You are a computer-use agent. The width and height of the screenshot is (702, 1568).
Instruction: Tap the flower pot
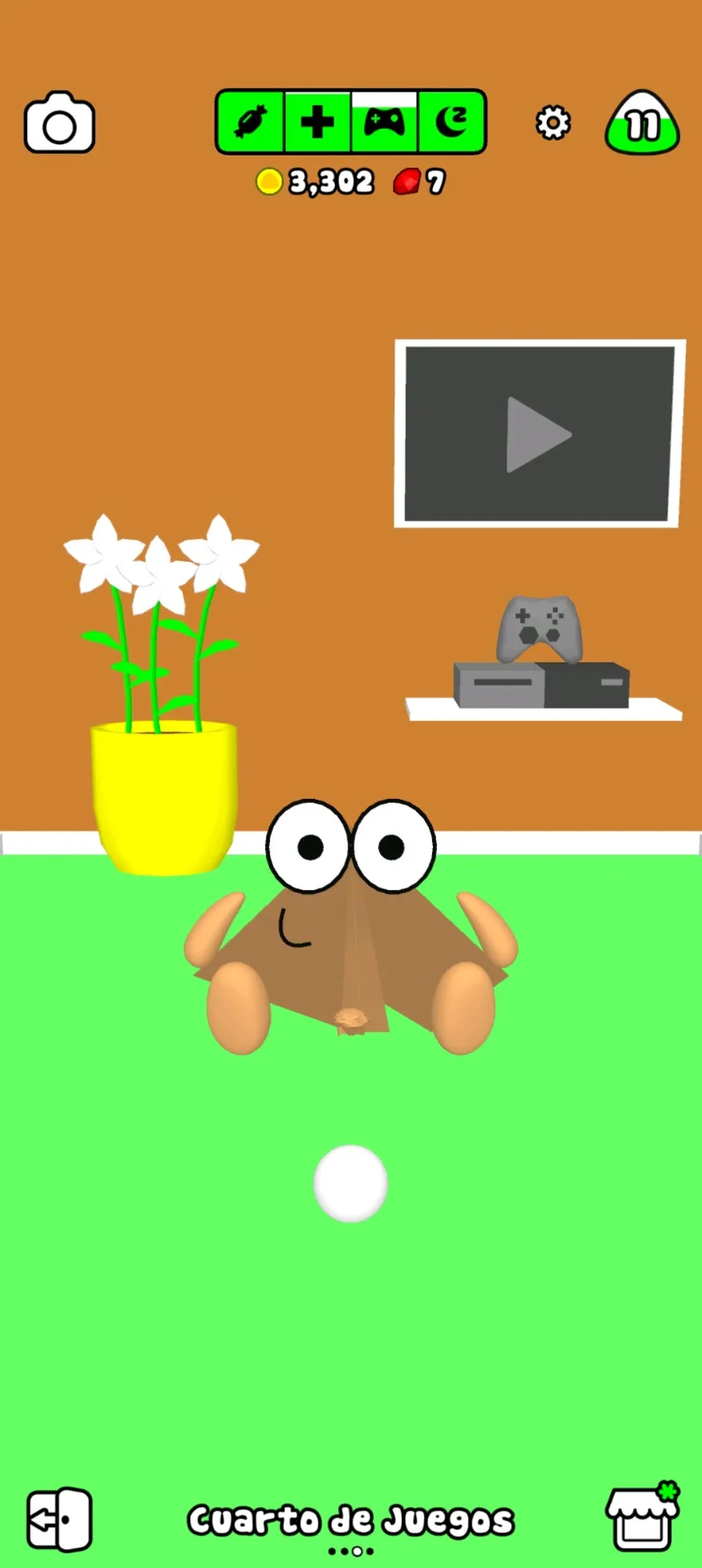coord(163,796)
